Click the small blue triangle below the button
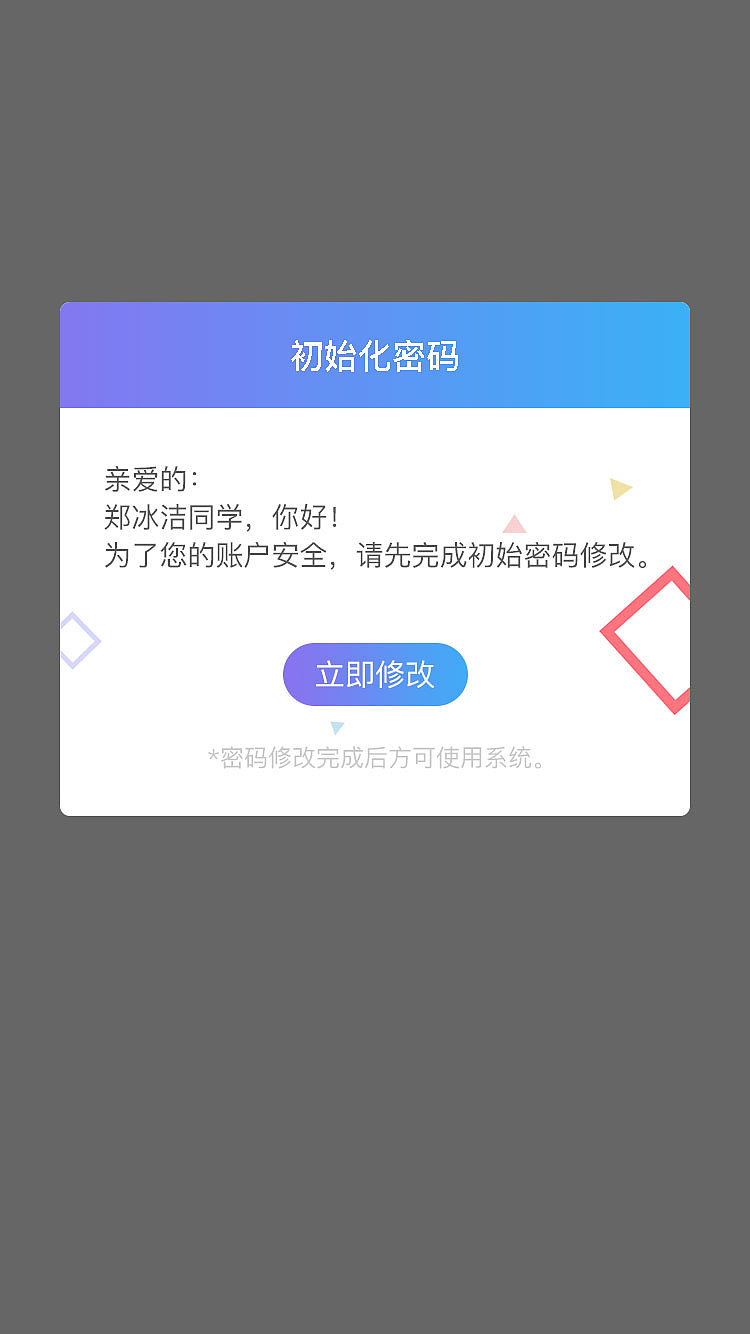This screenshot has height=1334, width=750. pos(336,728)
